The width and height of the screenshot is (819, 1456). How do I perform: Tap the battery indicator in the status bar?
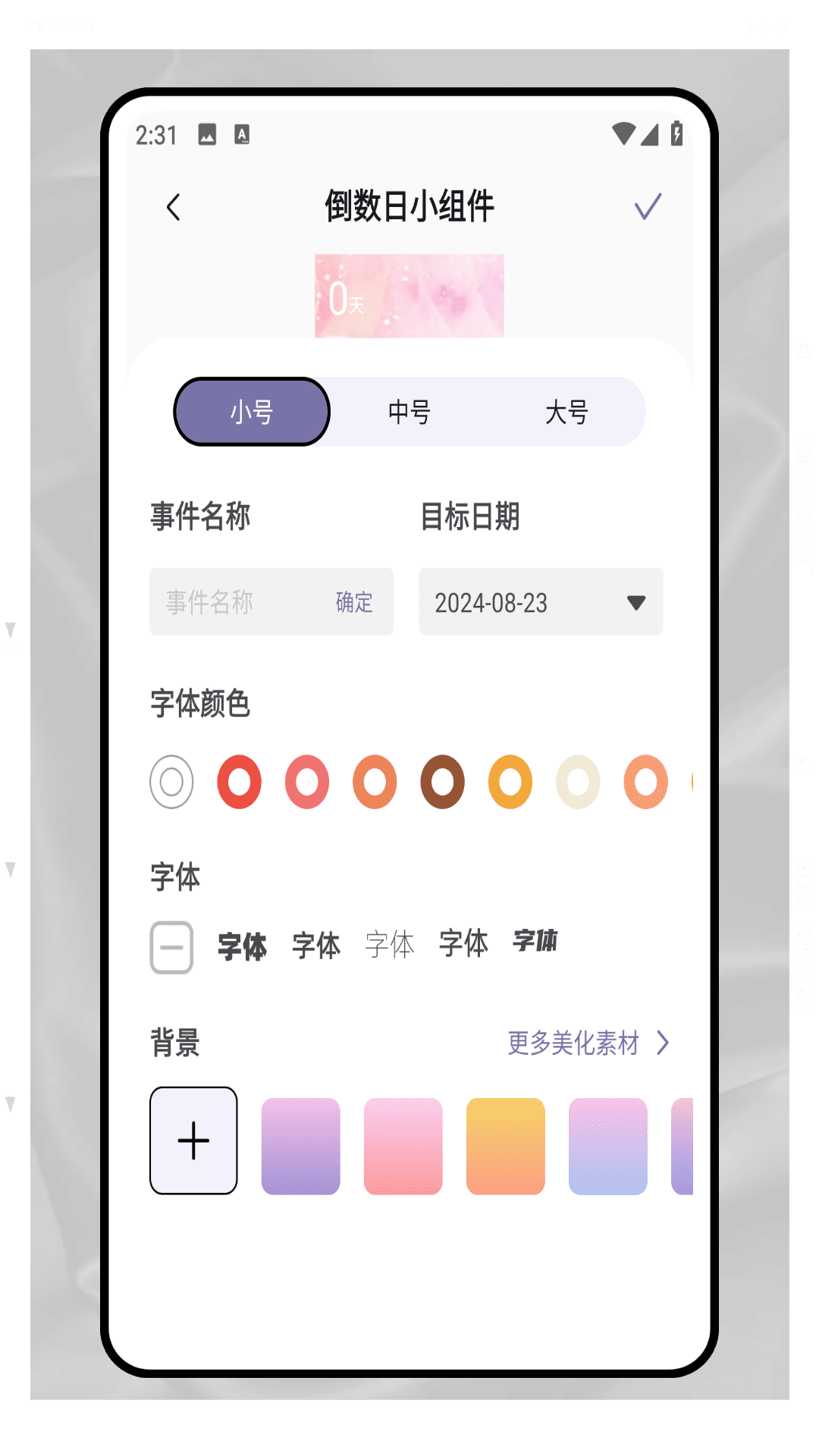coord(677,133)
